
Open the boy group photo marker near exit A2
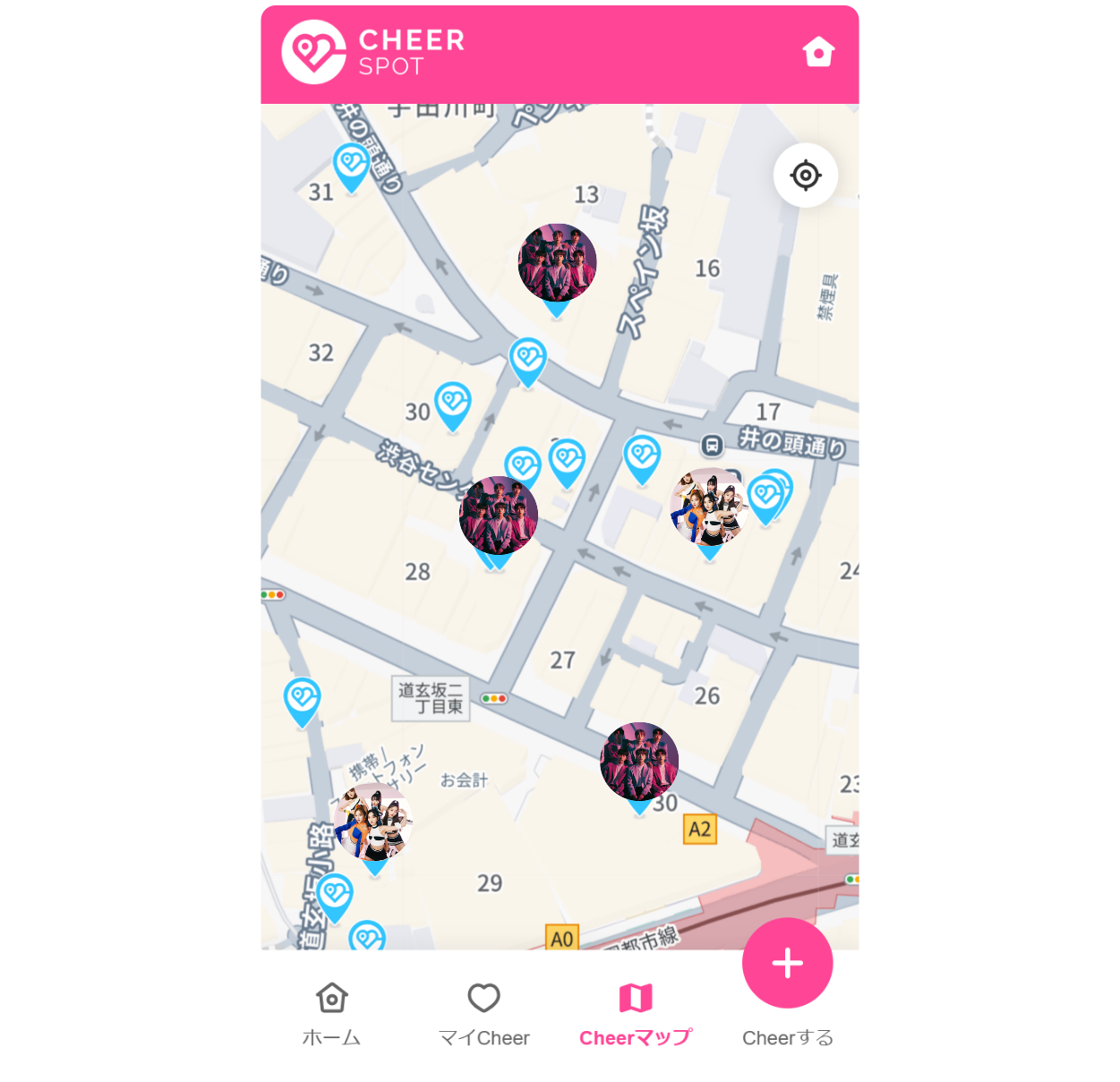pos(639,762)
